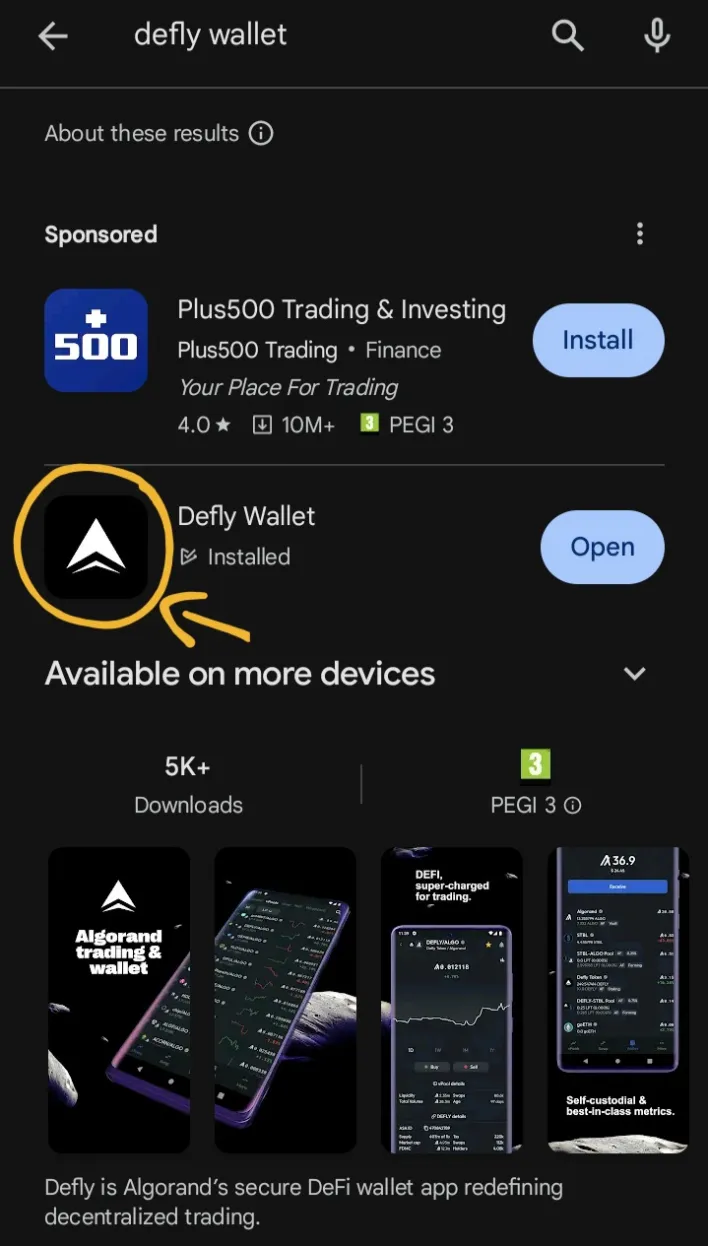Open the Sponsored overflow menu

[640, 235]
